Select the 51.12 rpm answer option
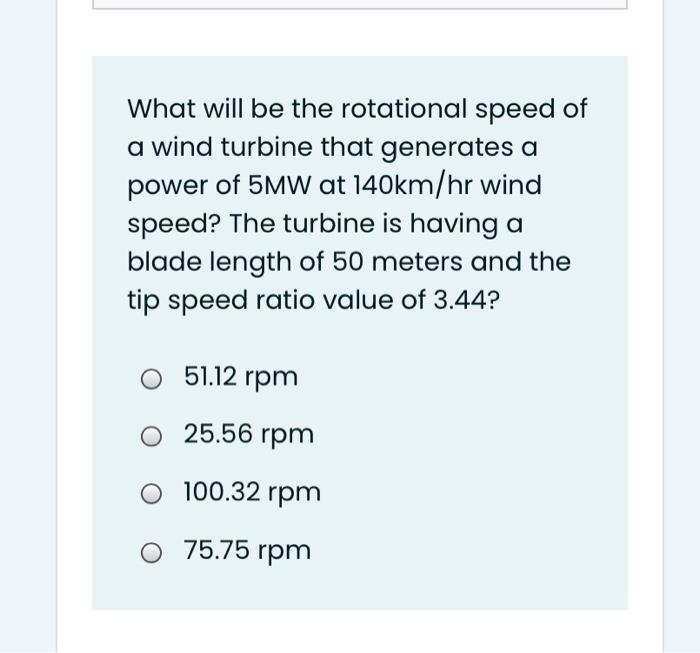This screenshot has height=653, width=700. pyautogui.click(x=151, y=379)
